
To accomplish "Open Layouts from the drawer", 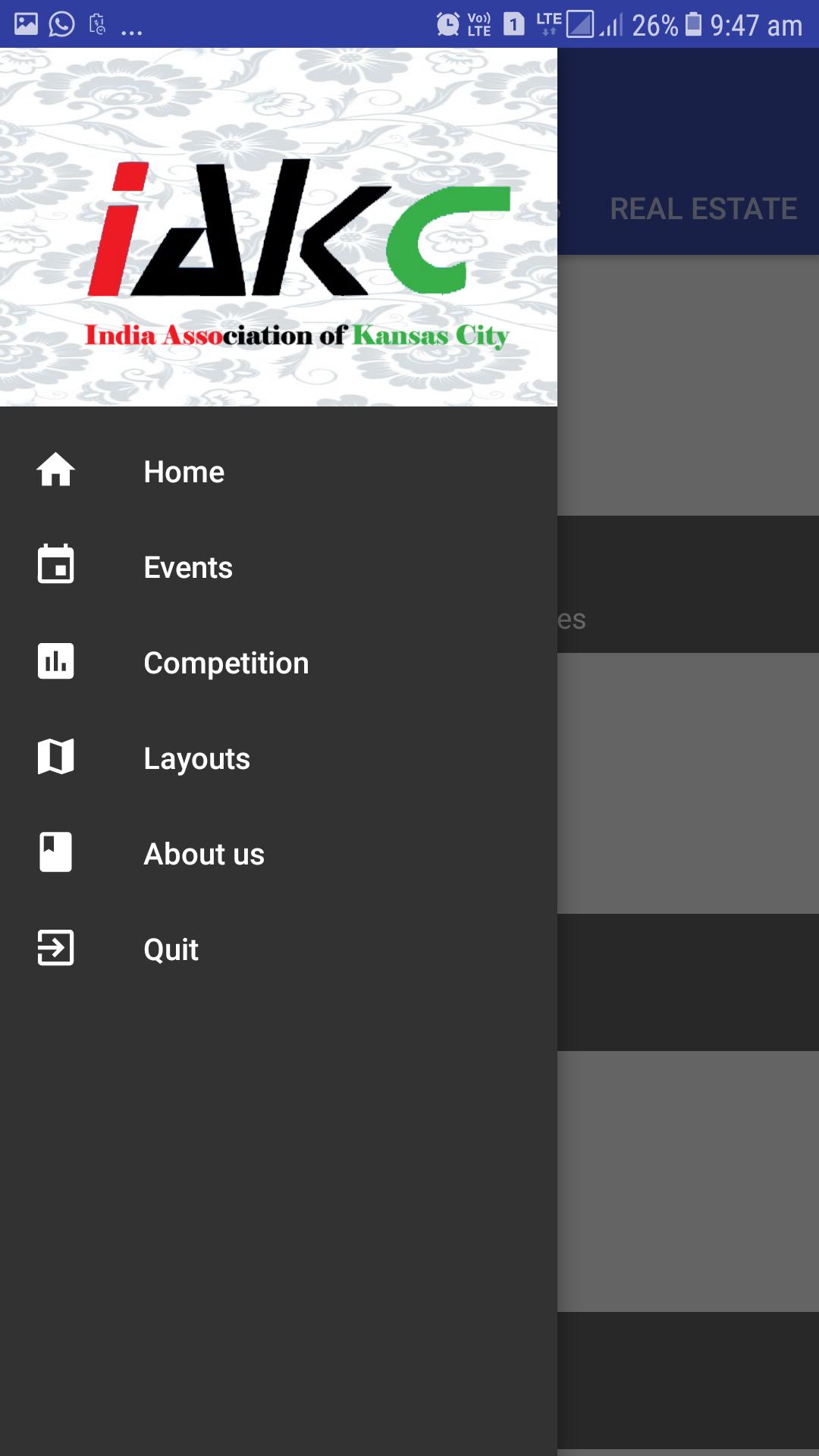I will [x=196, y=758].
